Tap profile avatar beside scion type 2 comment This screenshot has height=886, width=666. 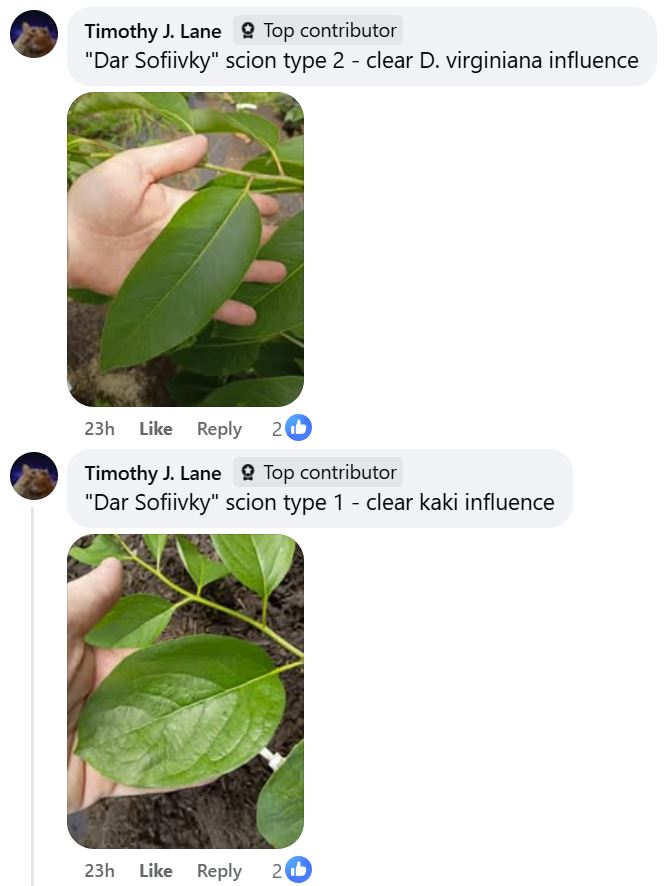(34, 34)
